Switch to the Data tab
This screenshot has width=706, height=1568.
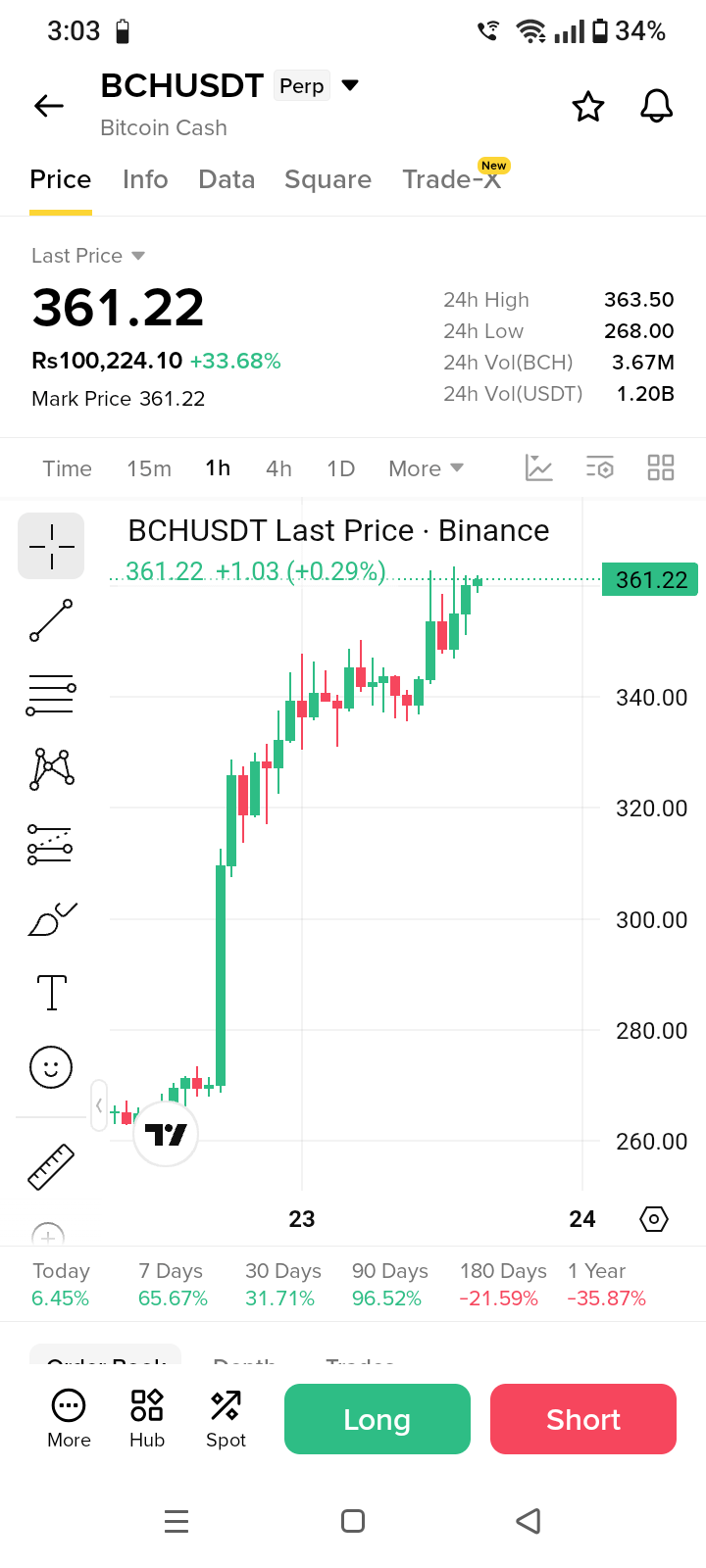coord(227,179)
